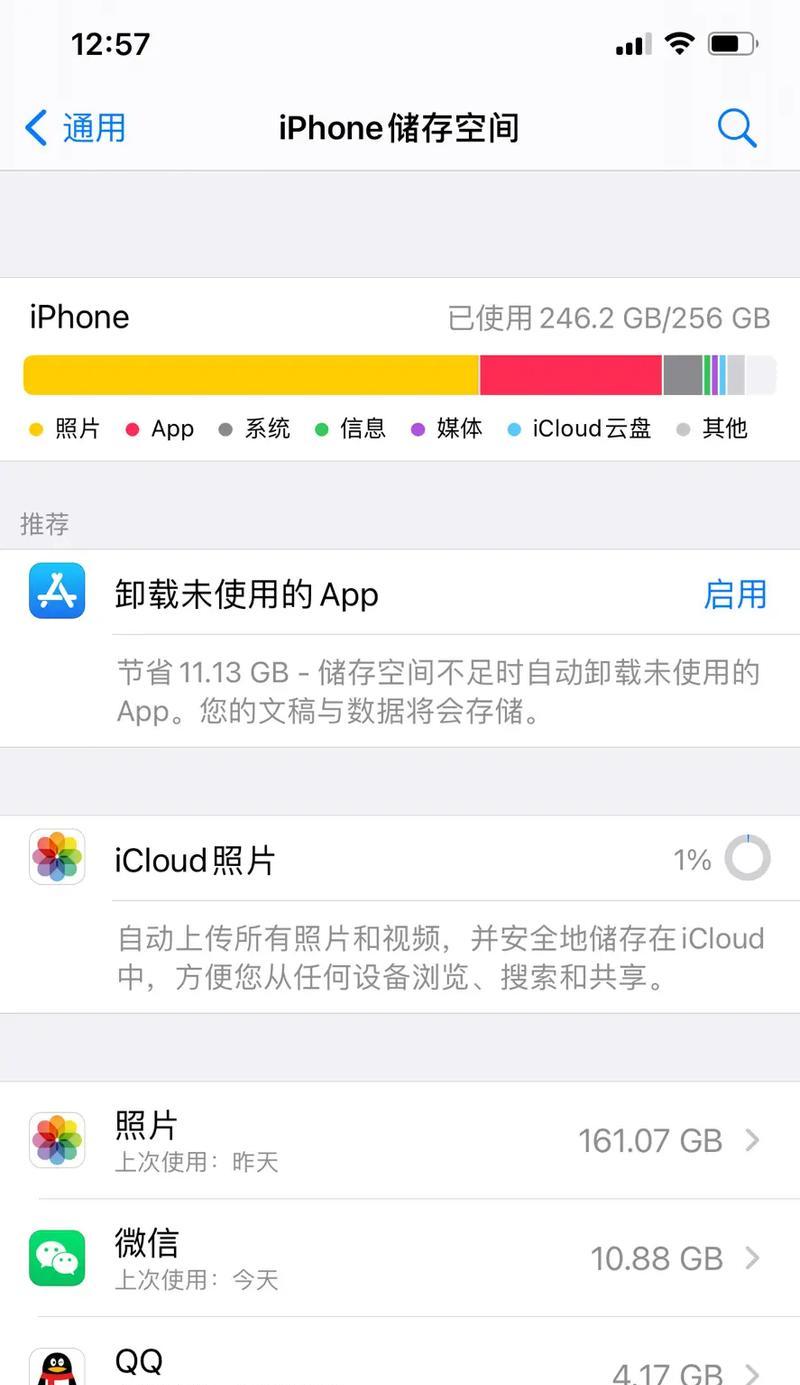Go back to 通用 settings
This screenshot has height=1385, width=800.
[76, 128]
